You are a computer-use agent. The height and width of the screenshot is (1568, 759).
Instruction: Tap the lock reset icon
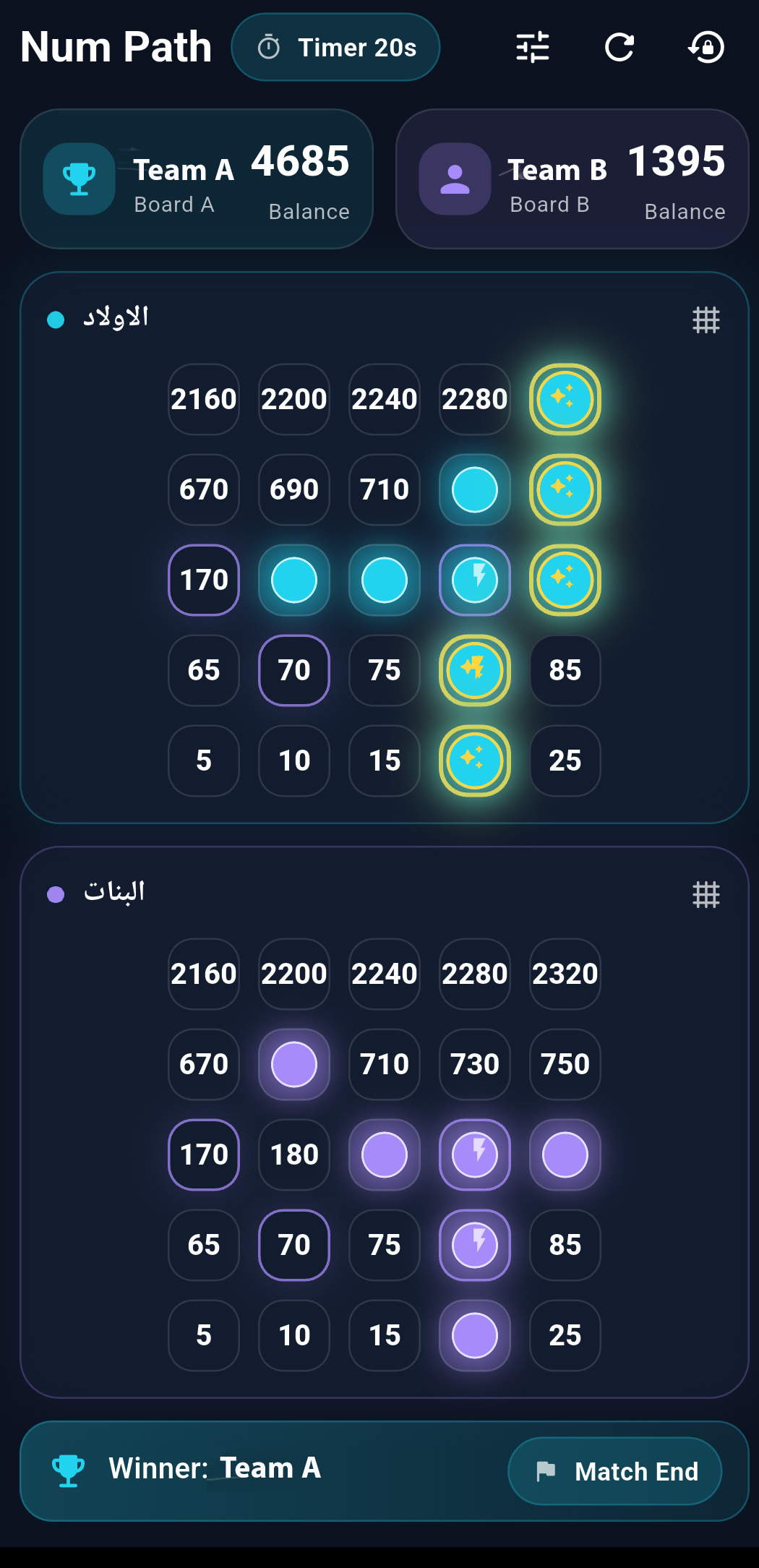tap(706, 48)
